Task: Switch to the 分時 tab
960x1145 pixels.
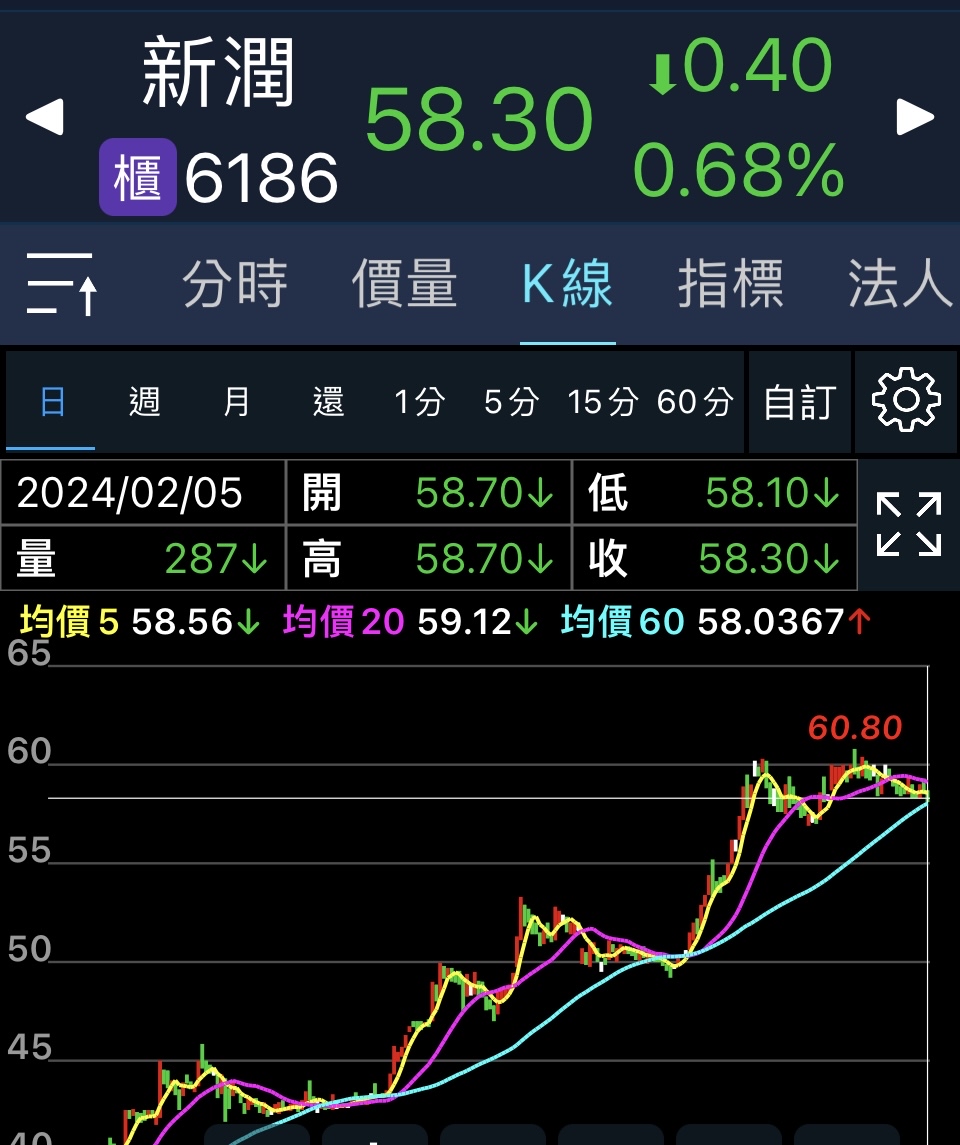Action: click(235, 284)
